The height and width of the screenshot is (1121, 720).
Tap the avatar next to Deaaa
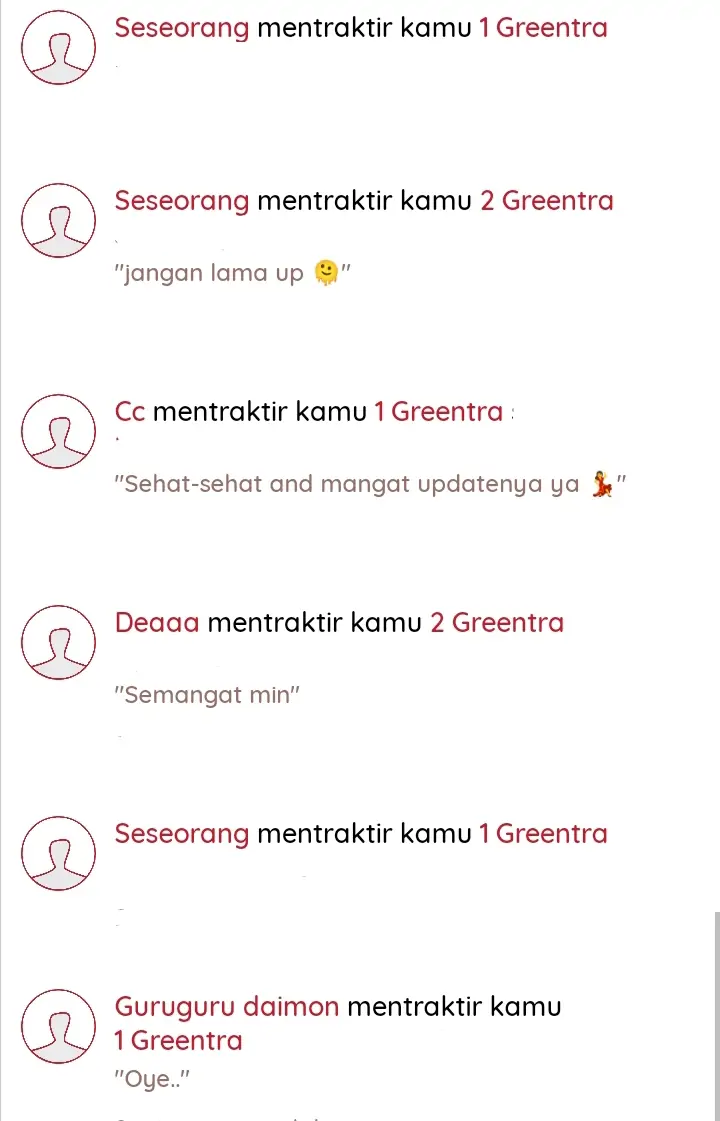click(x=59, y=642)
